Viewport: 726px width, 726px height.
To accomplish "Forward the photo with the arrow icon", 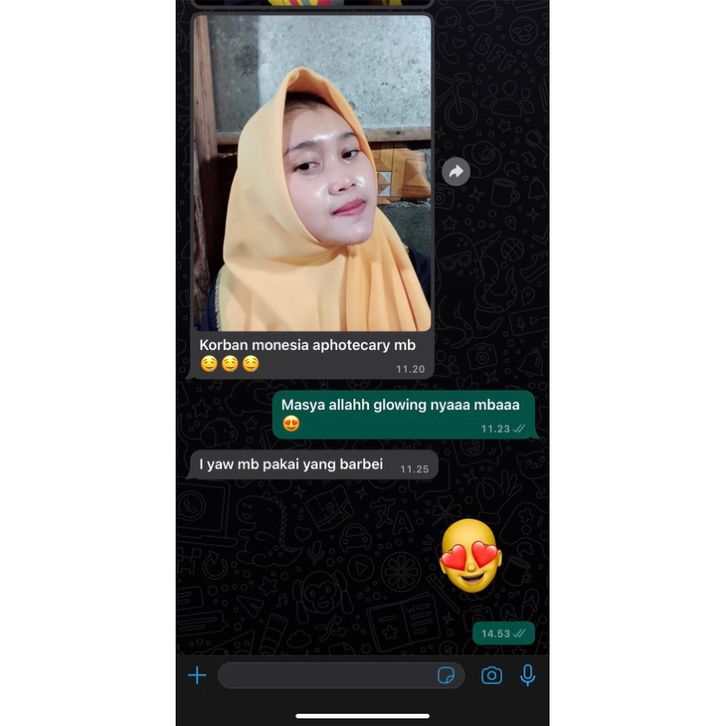I will point(456,172).
